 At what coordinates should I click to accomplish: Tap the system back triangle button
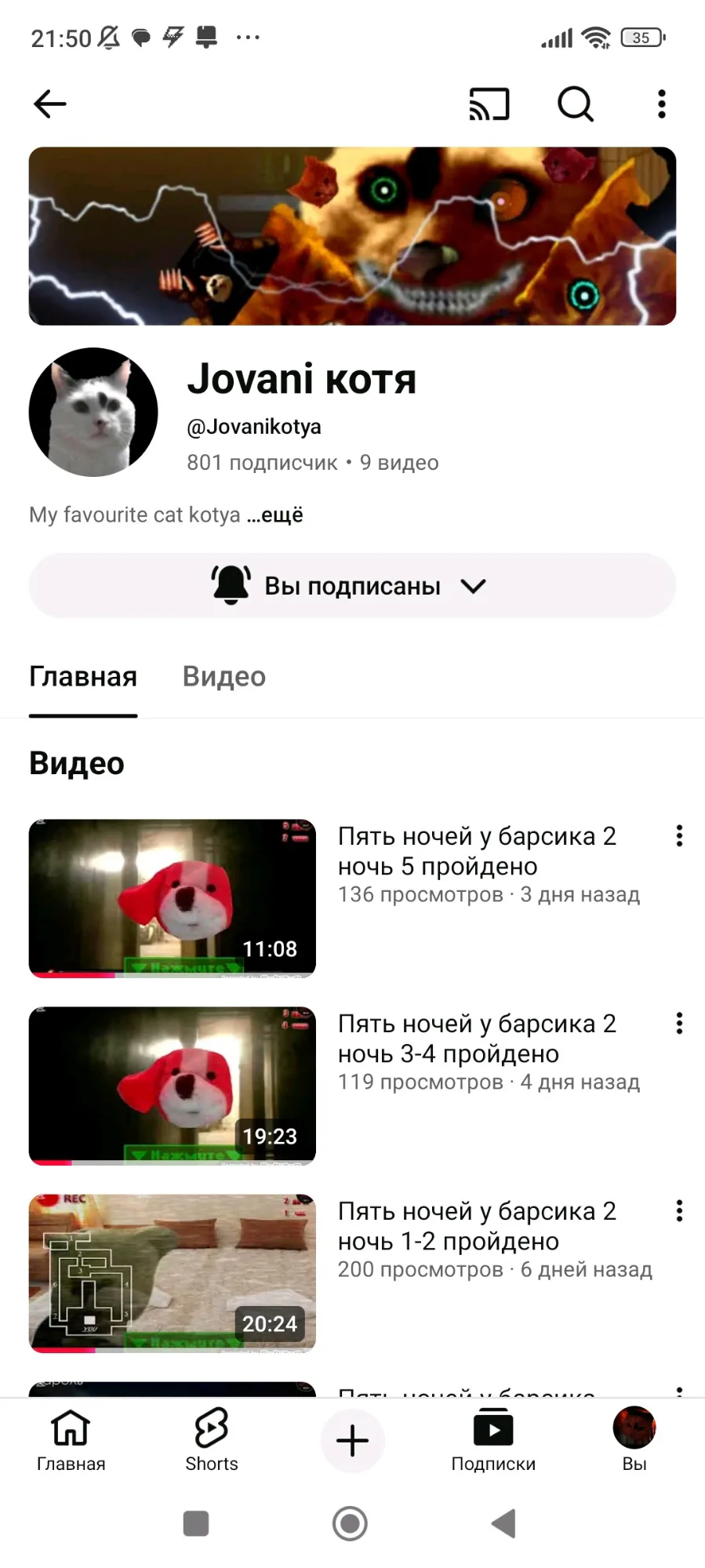pos(504,1523)
